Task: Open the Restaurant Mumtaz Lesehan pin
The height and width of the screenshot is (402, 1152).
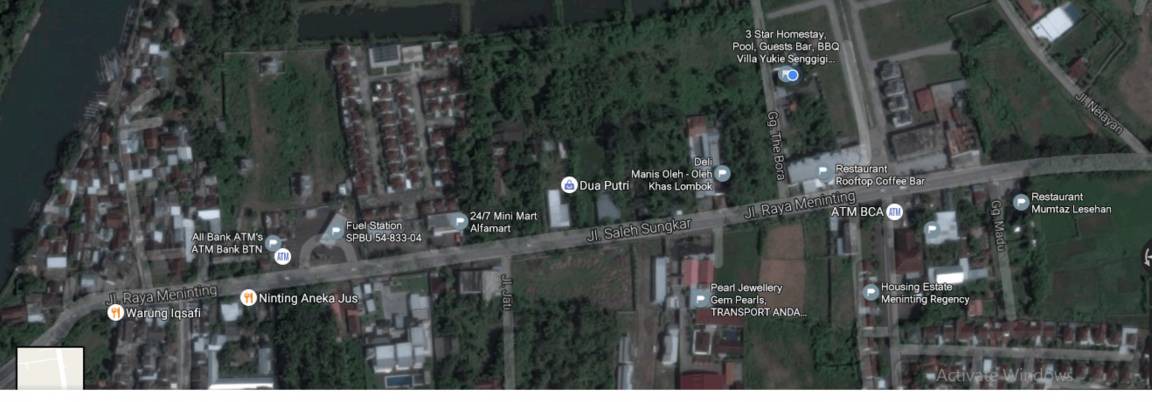Action: click(1020, 202)
